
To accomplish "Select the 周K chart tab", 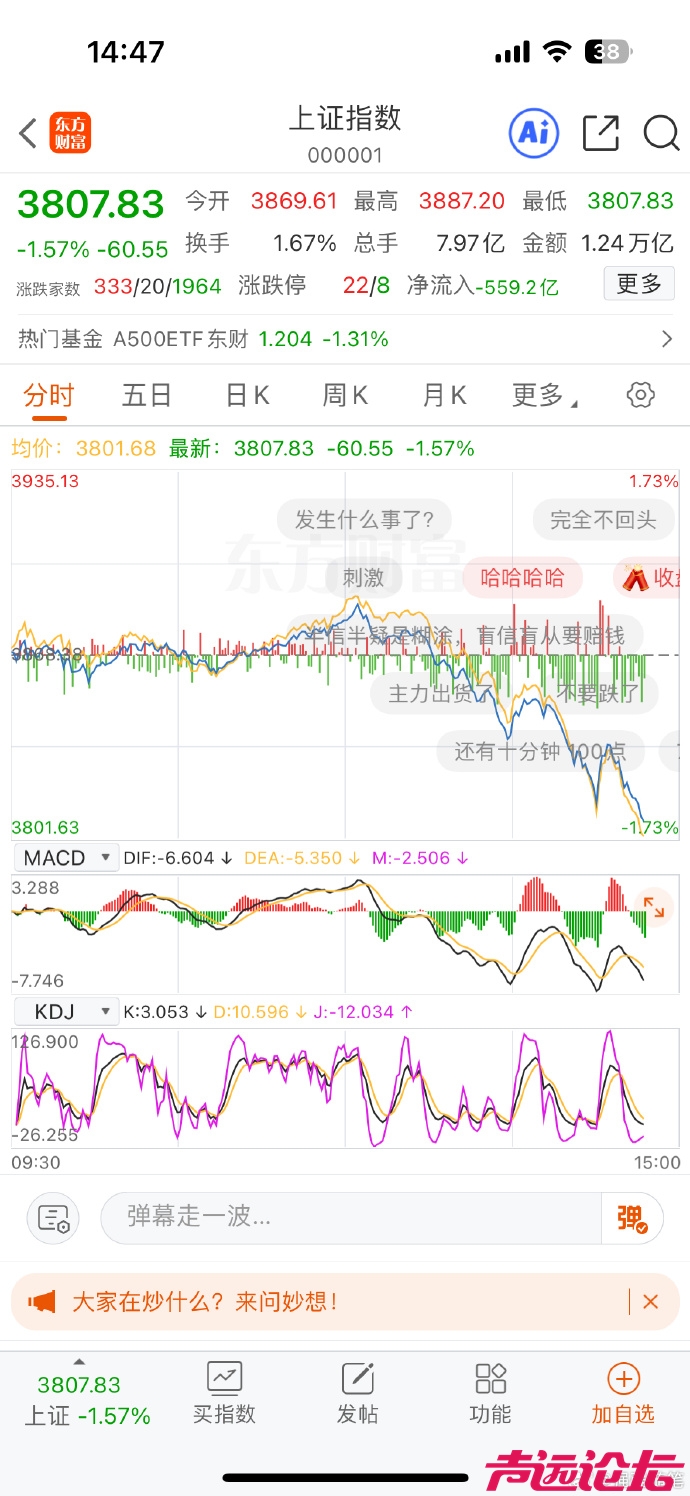I will 345,395.
